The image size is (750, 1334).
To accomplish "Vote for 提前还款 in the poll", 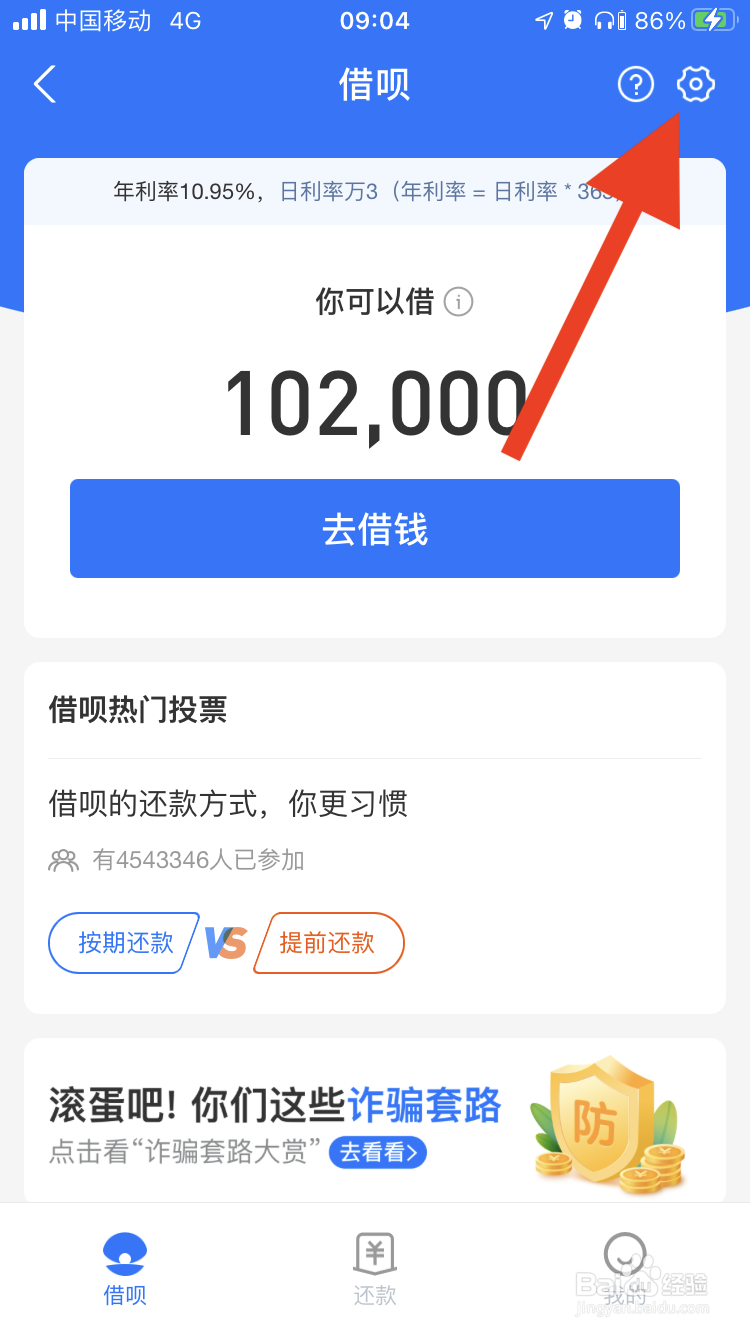I will 328,943.
